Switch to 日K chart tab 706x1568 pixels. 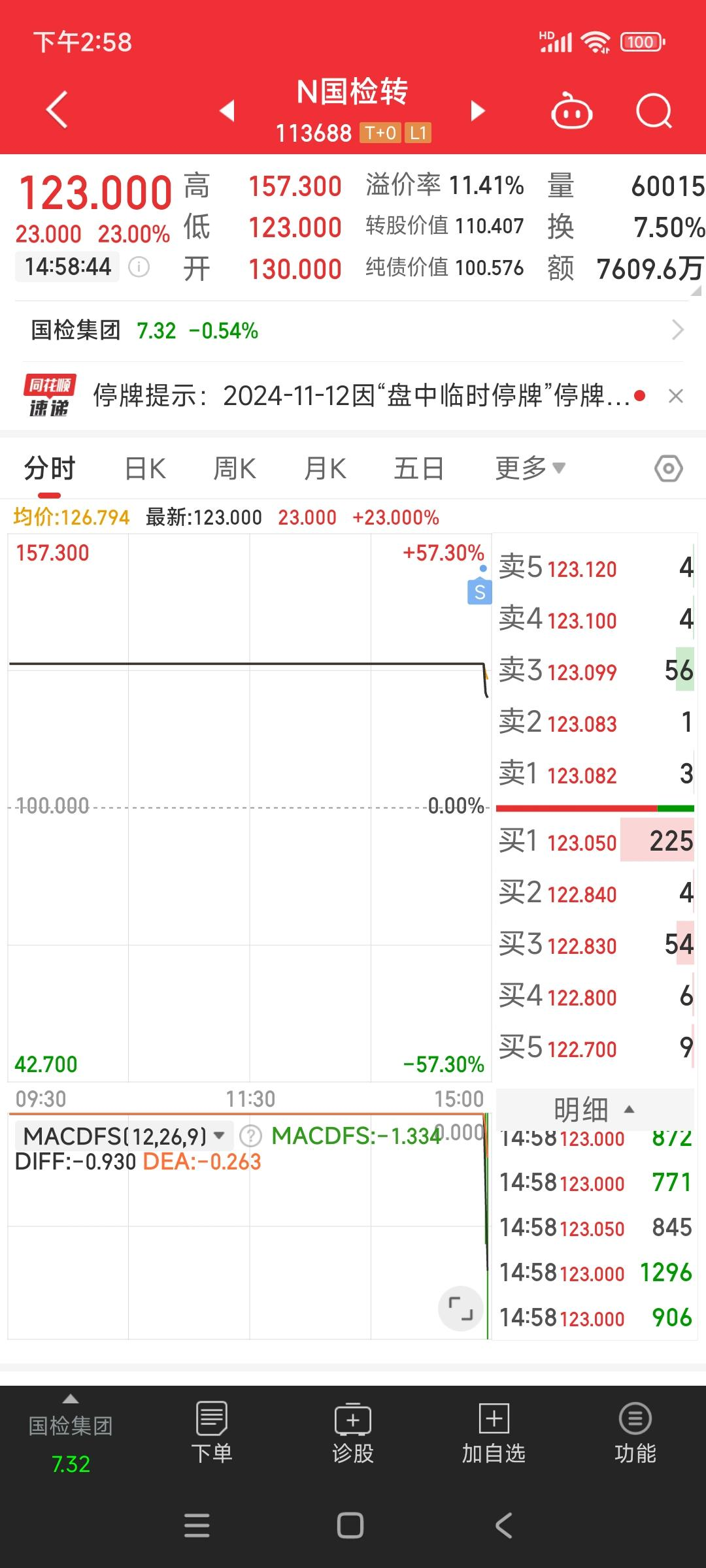pyautogui.click(x=145, y=468)
